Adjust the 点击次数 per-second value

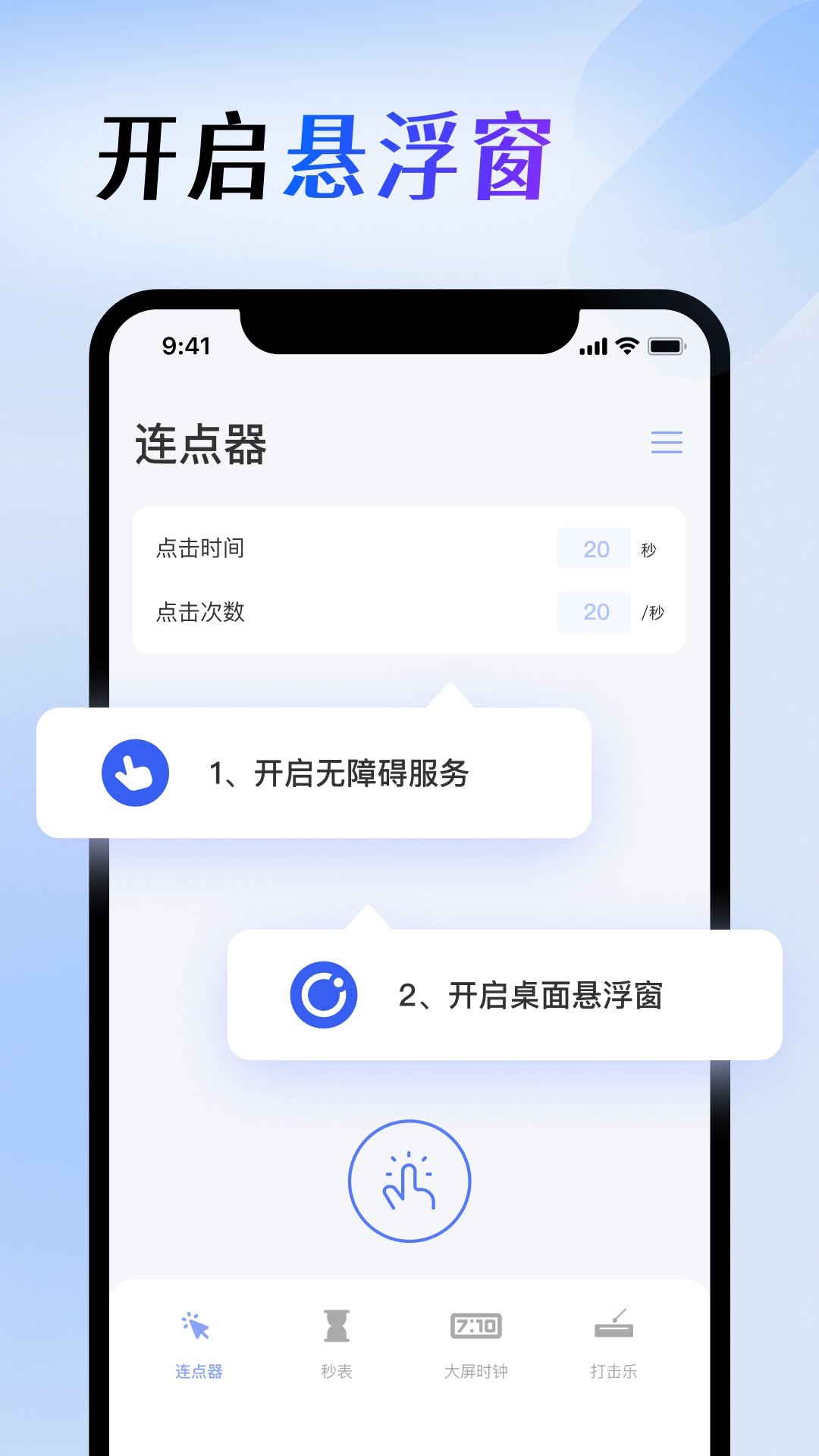594,612
